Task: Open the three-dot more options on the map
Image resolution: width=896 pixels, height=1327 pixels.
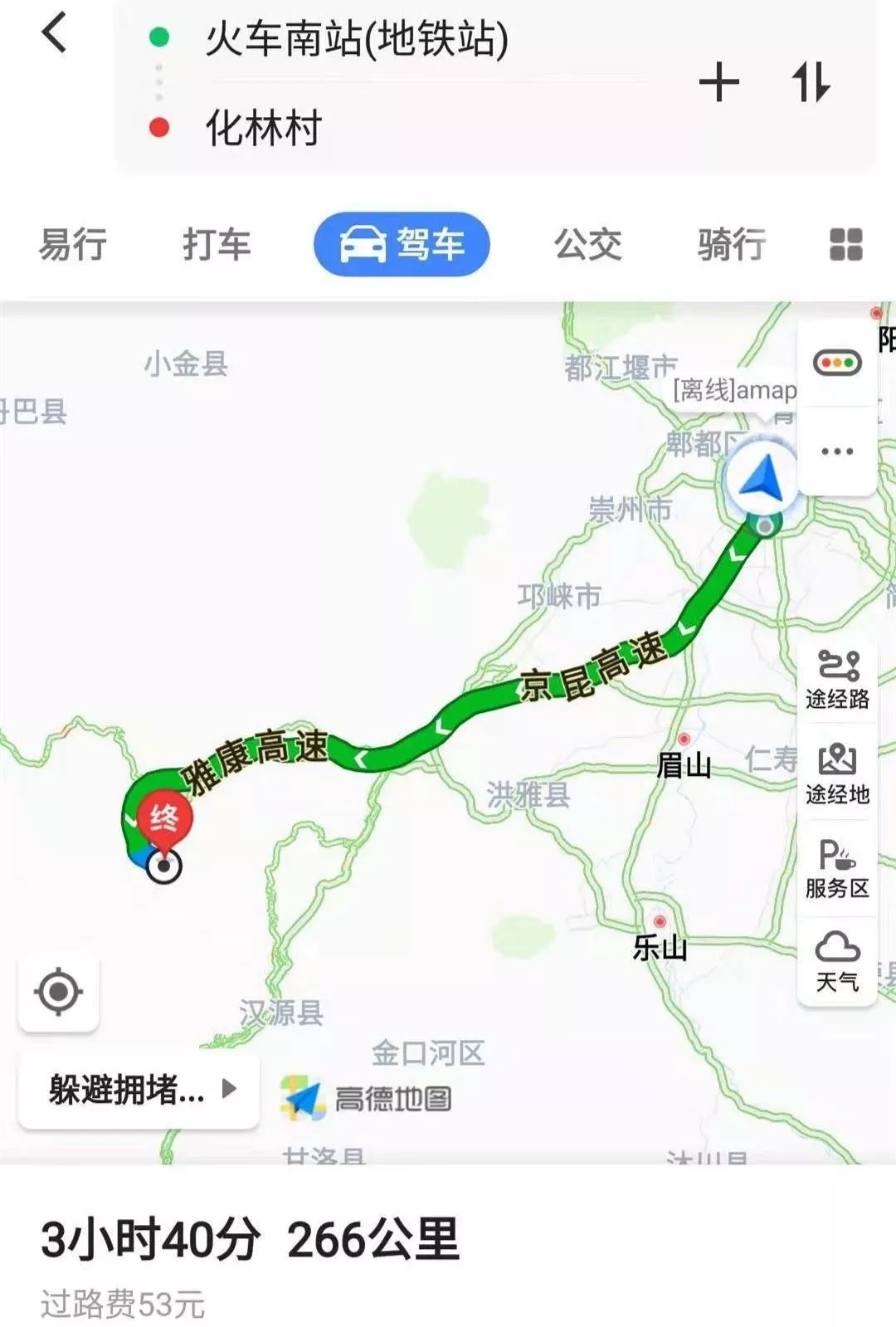Action: point(837,451)
